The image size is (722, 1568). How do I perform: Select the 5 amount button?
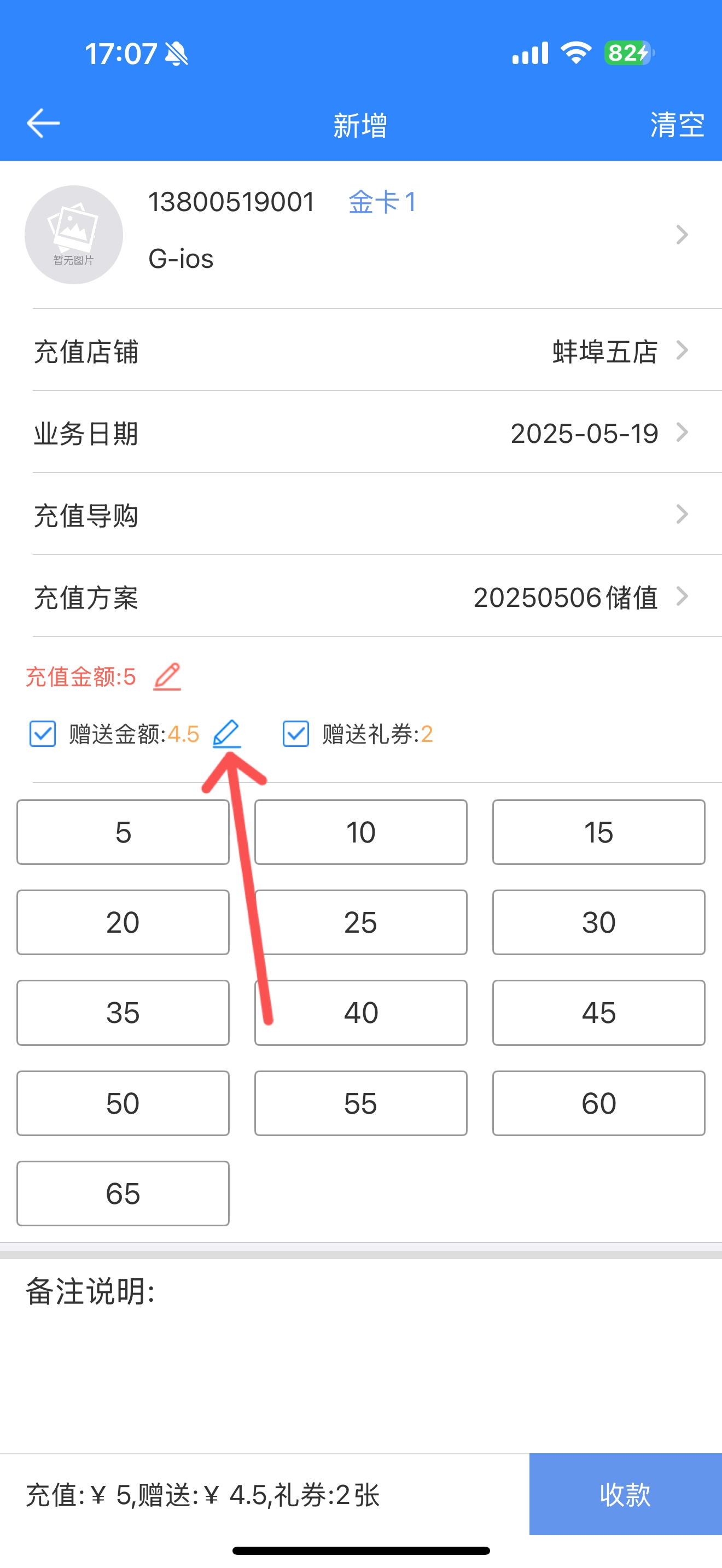point(123,832)
